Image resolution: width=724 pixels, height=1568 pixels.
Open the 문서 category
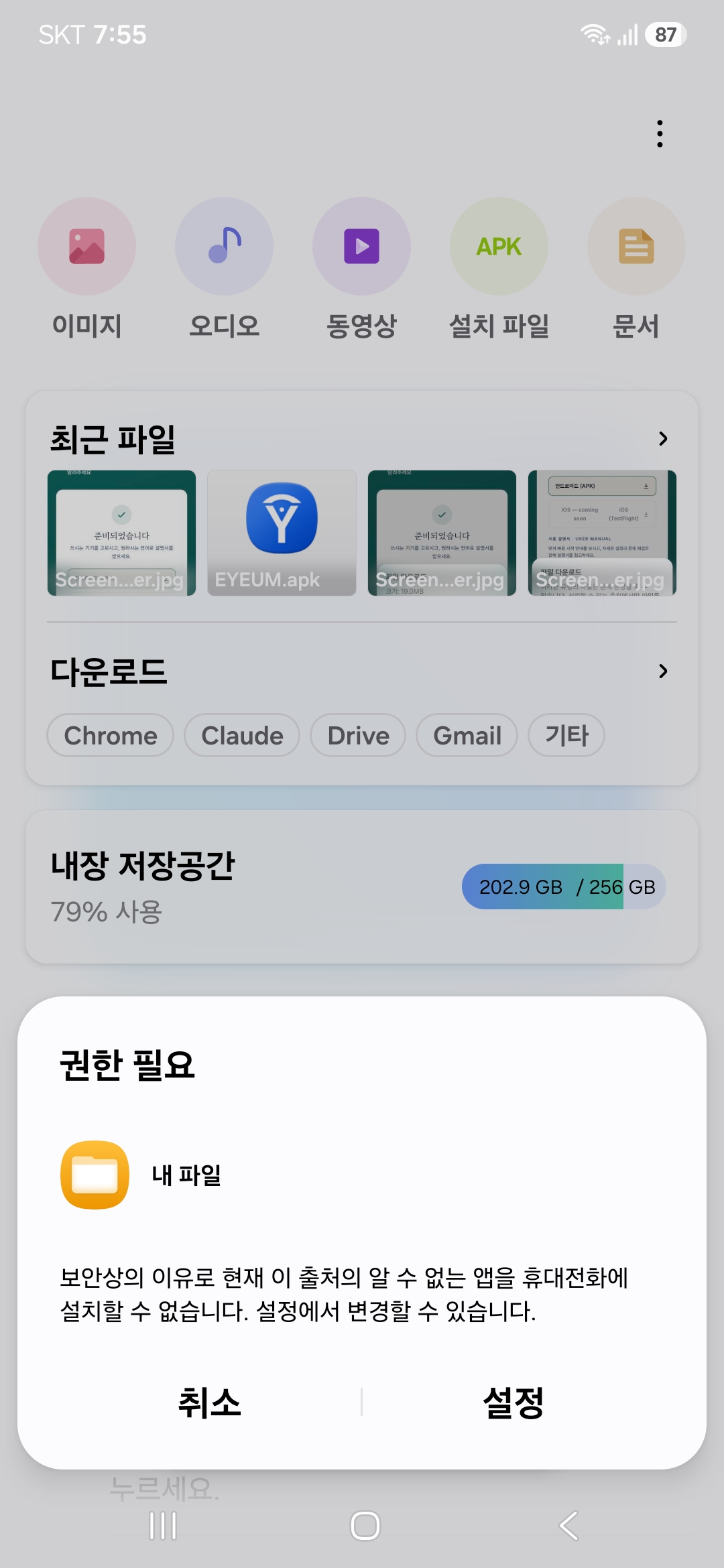636,268
